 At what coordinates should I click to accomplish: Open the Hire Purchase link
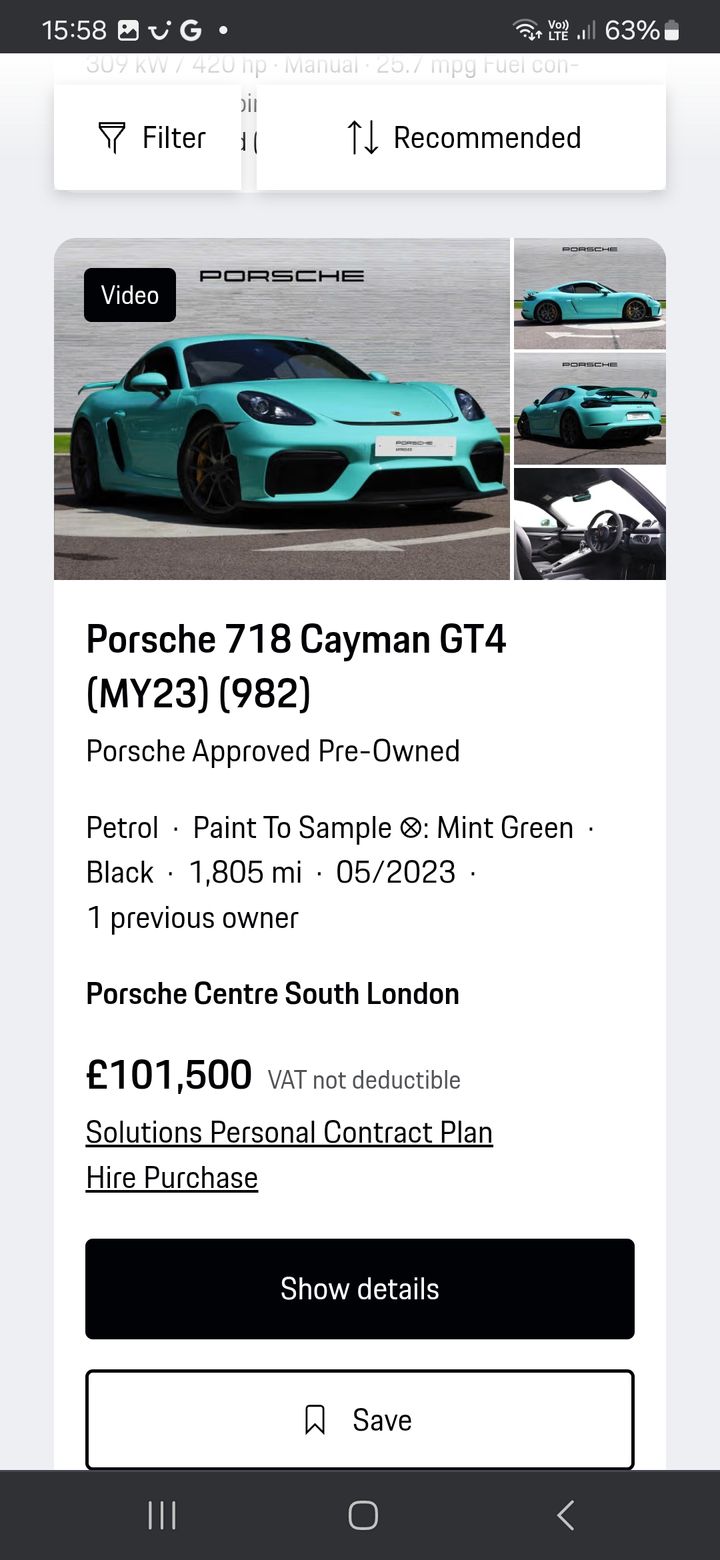click(x=172, y=1178)
